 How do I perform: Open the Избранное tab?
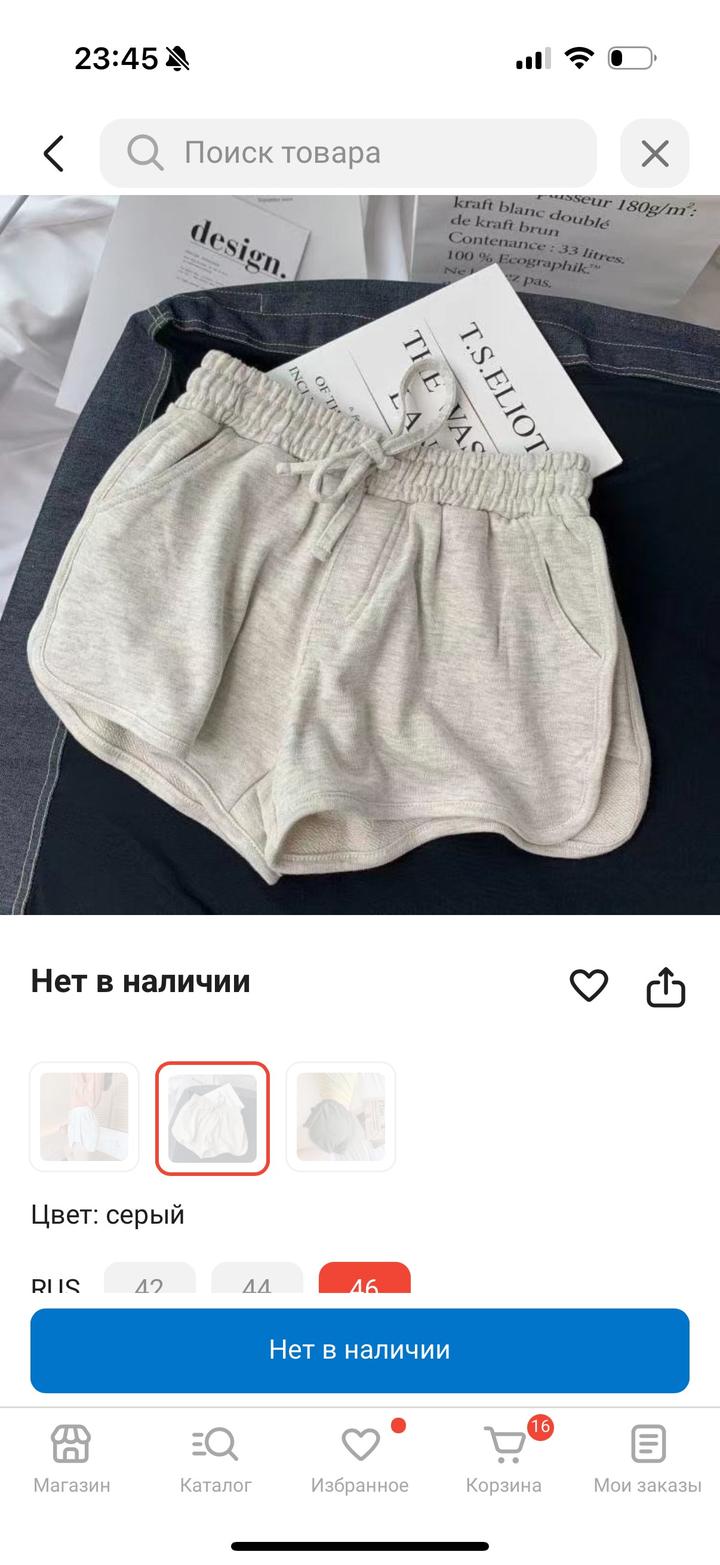(360, 1459)
